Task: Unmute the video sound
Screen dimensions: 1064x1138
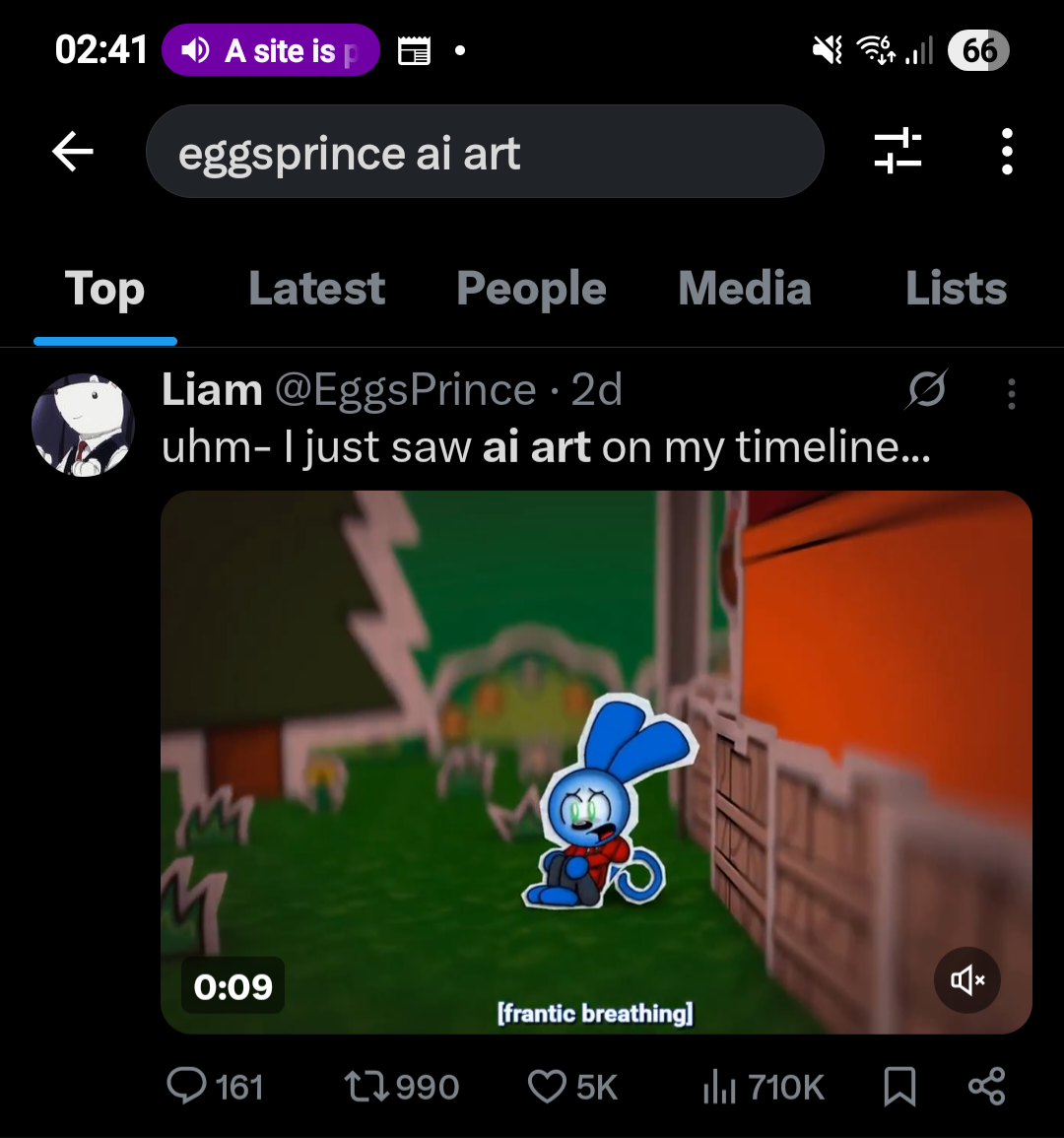Action: tap(967, 979)
